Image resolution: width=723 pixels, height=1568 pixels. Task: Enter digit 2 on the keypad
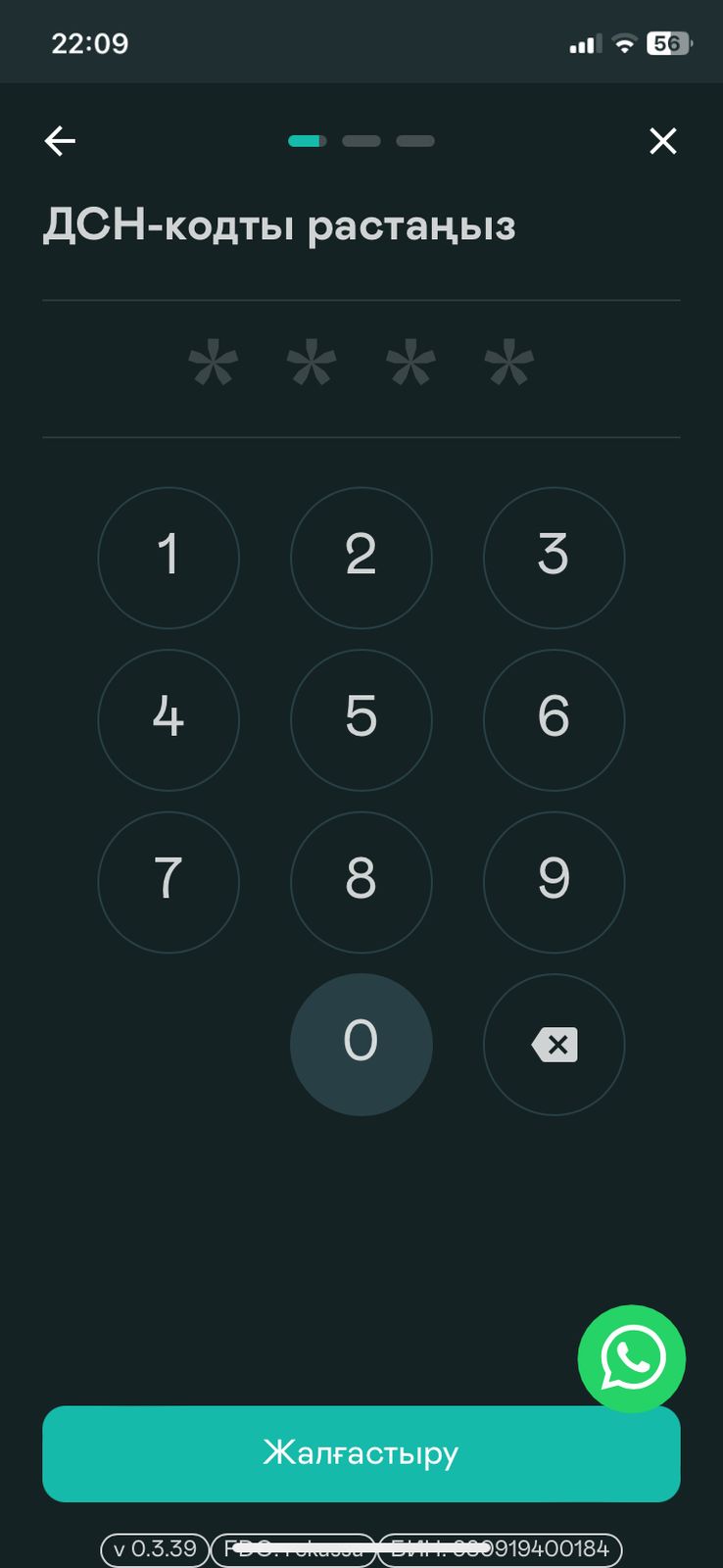tap(361, 558)
